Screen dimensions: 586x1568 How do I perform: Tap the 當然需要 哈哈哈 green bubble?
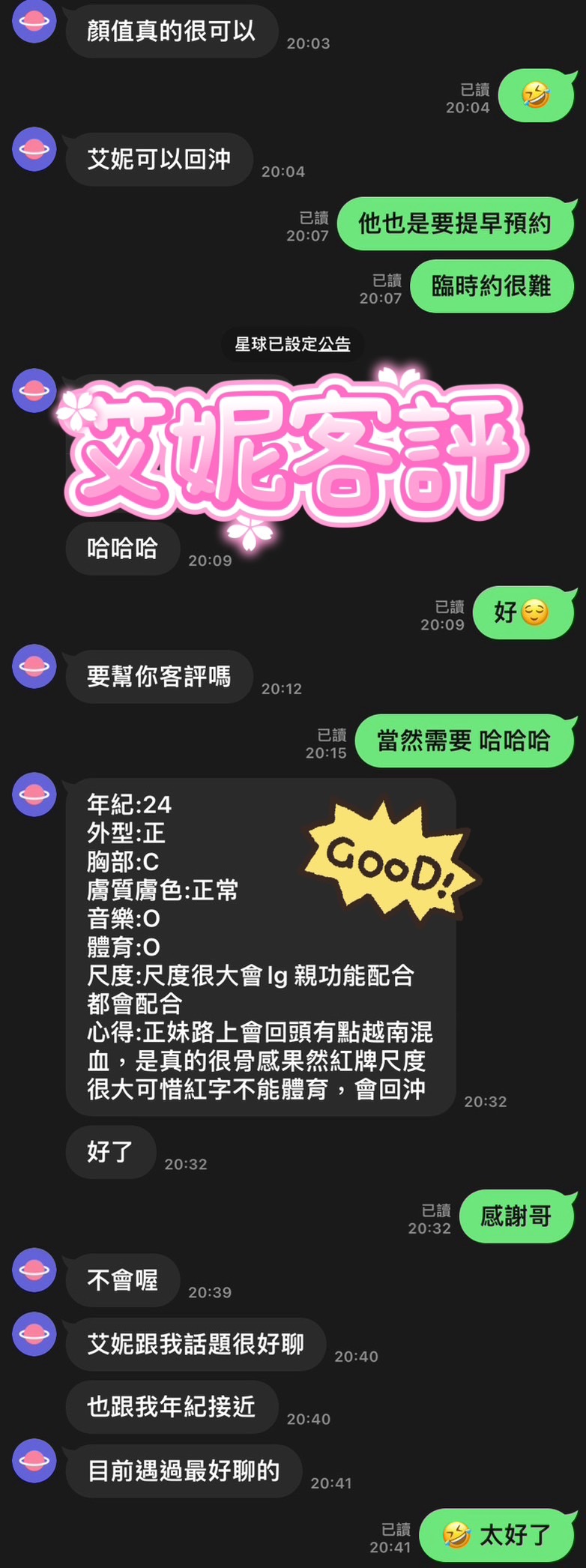pos(465,741)
